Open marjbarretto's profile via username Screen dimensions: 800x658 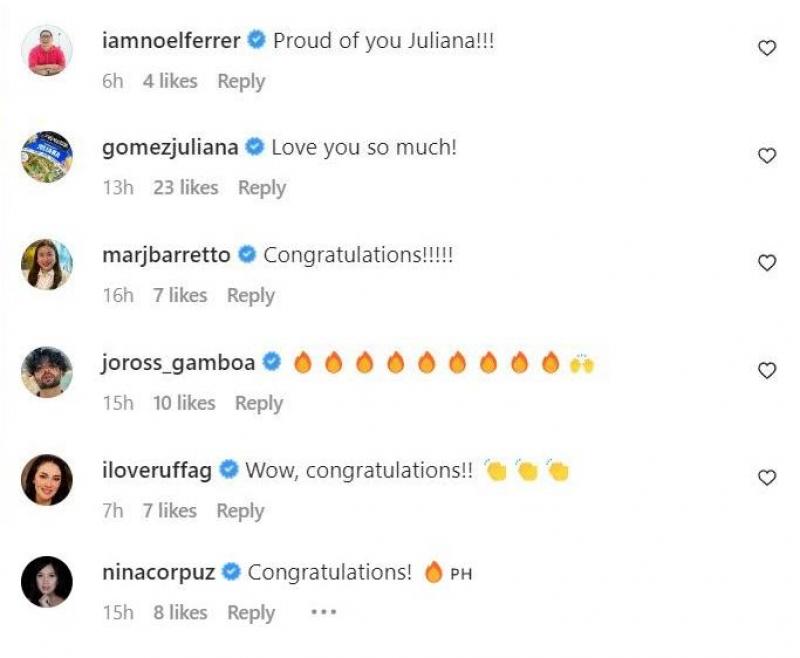pyautogui.click(x=166, y=256)
